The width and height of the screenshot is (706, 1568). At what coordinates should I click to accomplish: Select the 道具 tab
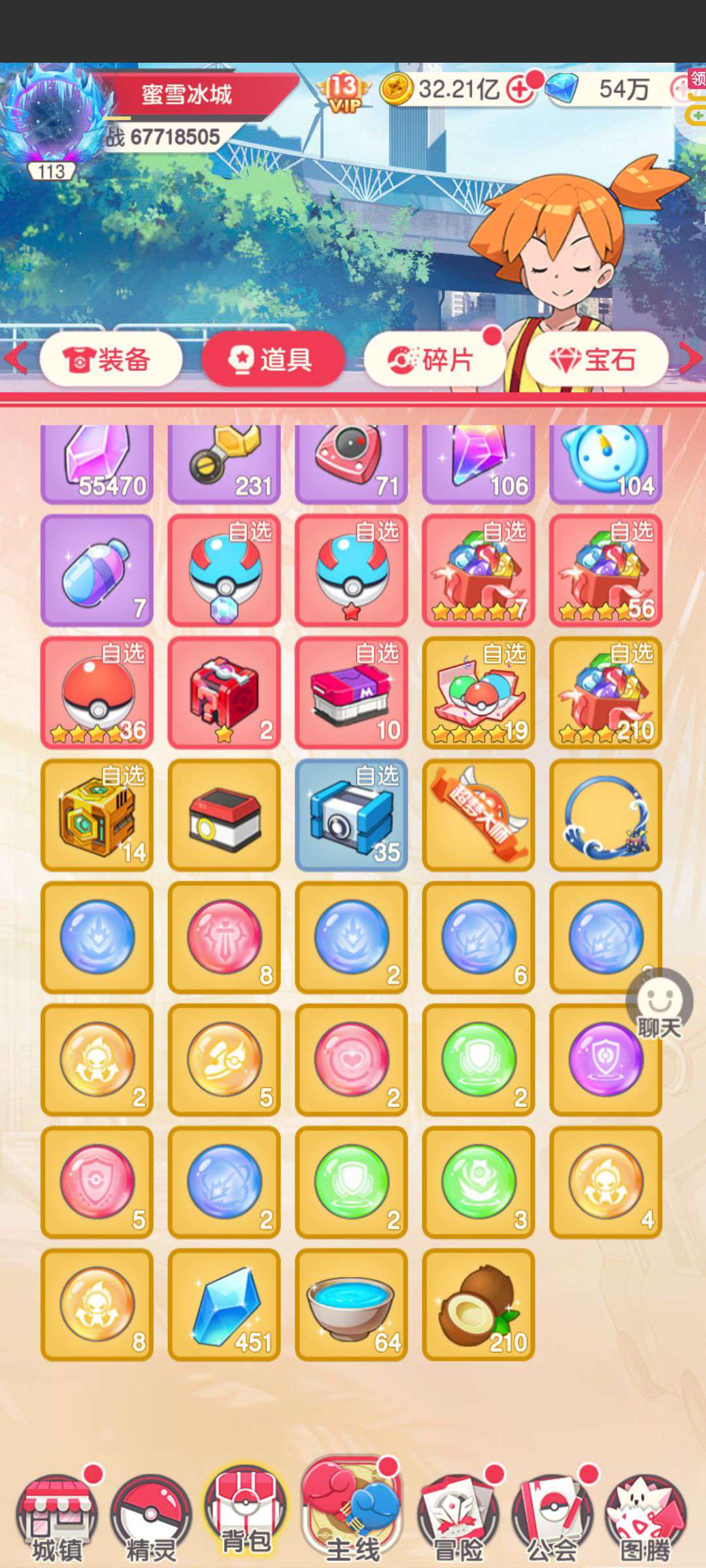(x=273, y=359)
